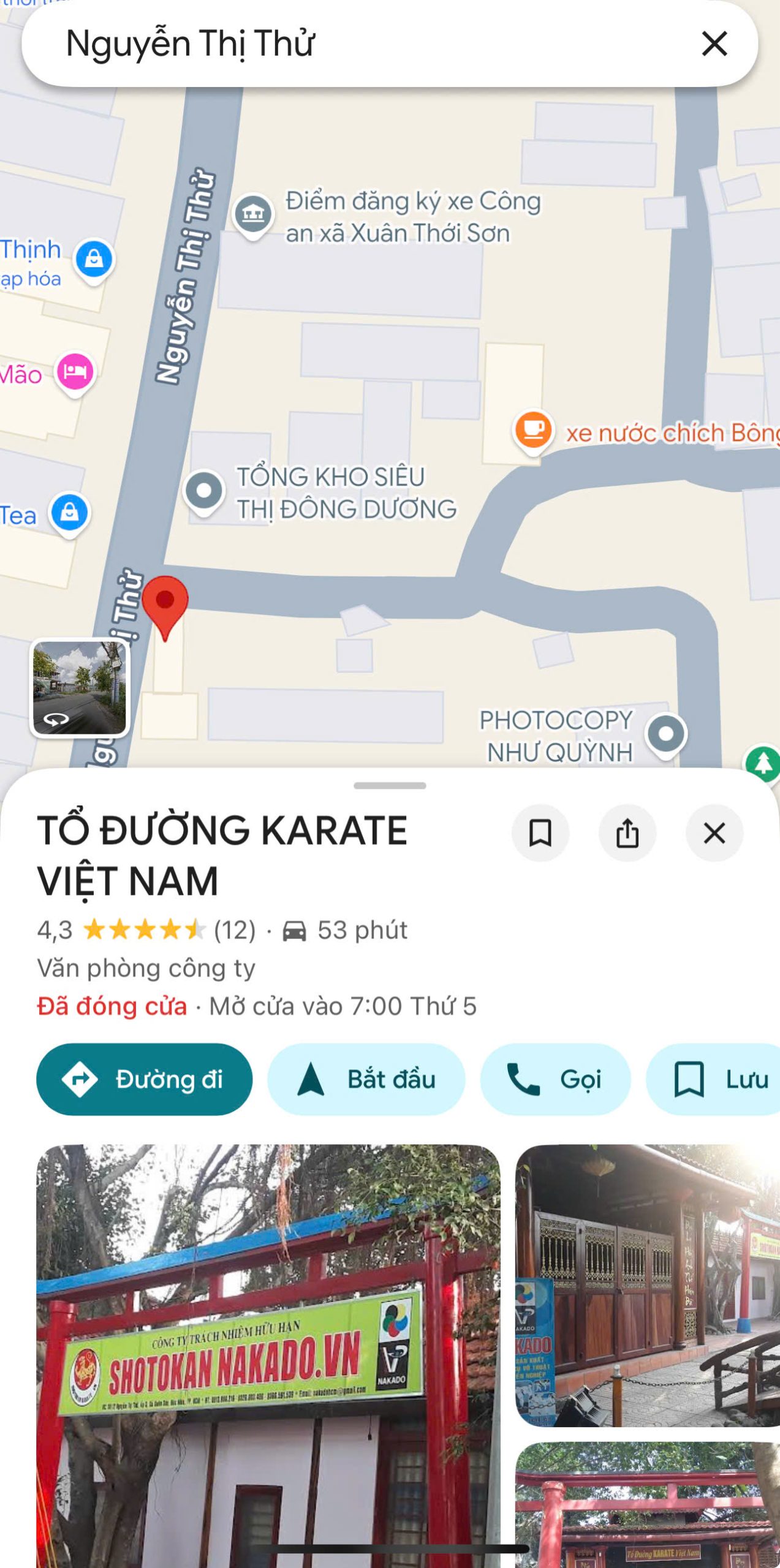Open the wooden house photo
The image size is (780, 1568).
pyautogui.click(x=647, y=1285)
